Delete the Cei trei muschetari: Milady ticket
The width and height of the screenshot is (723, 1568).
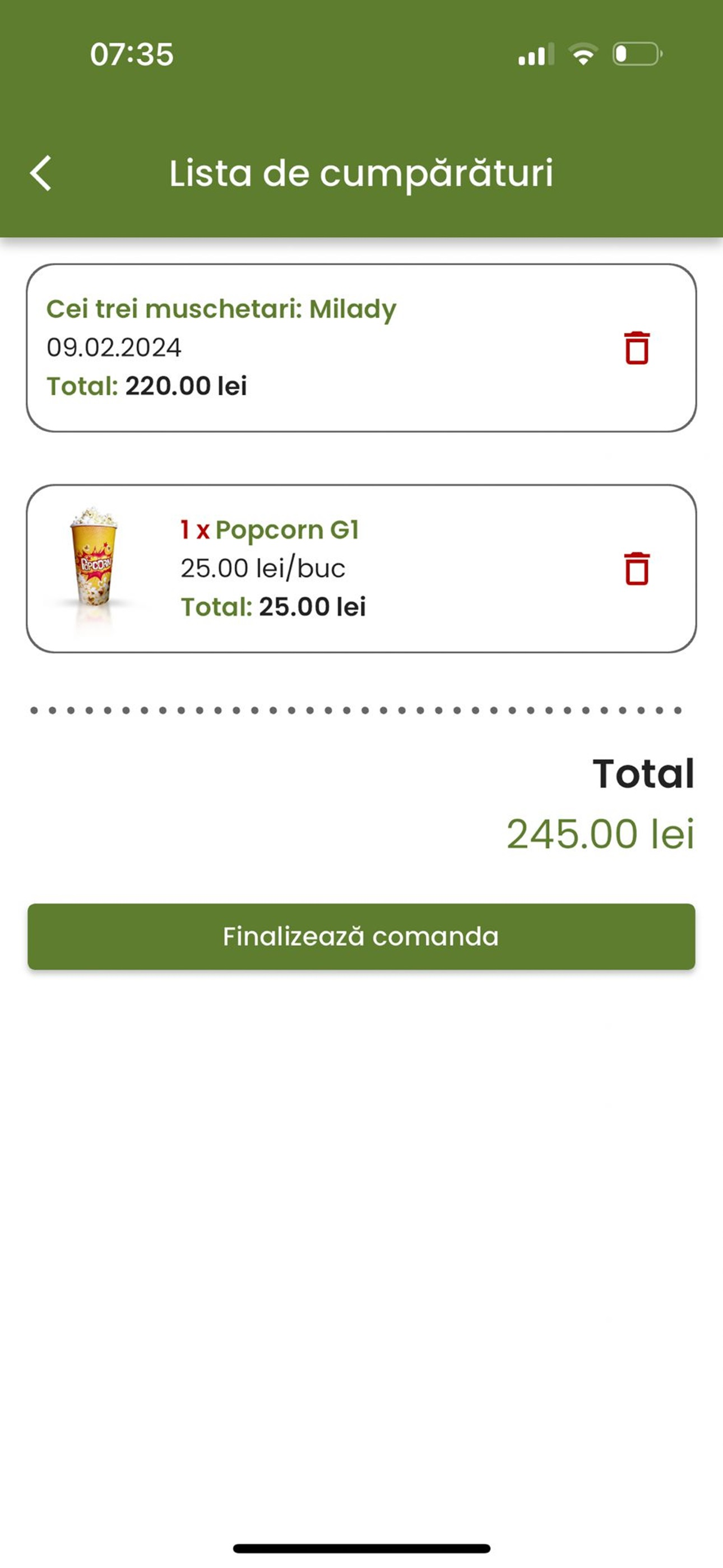(637, 348)
